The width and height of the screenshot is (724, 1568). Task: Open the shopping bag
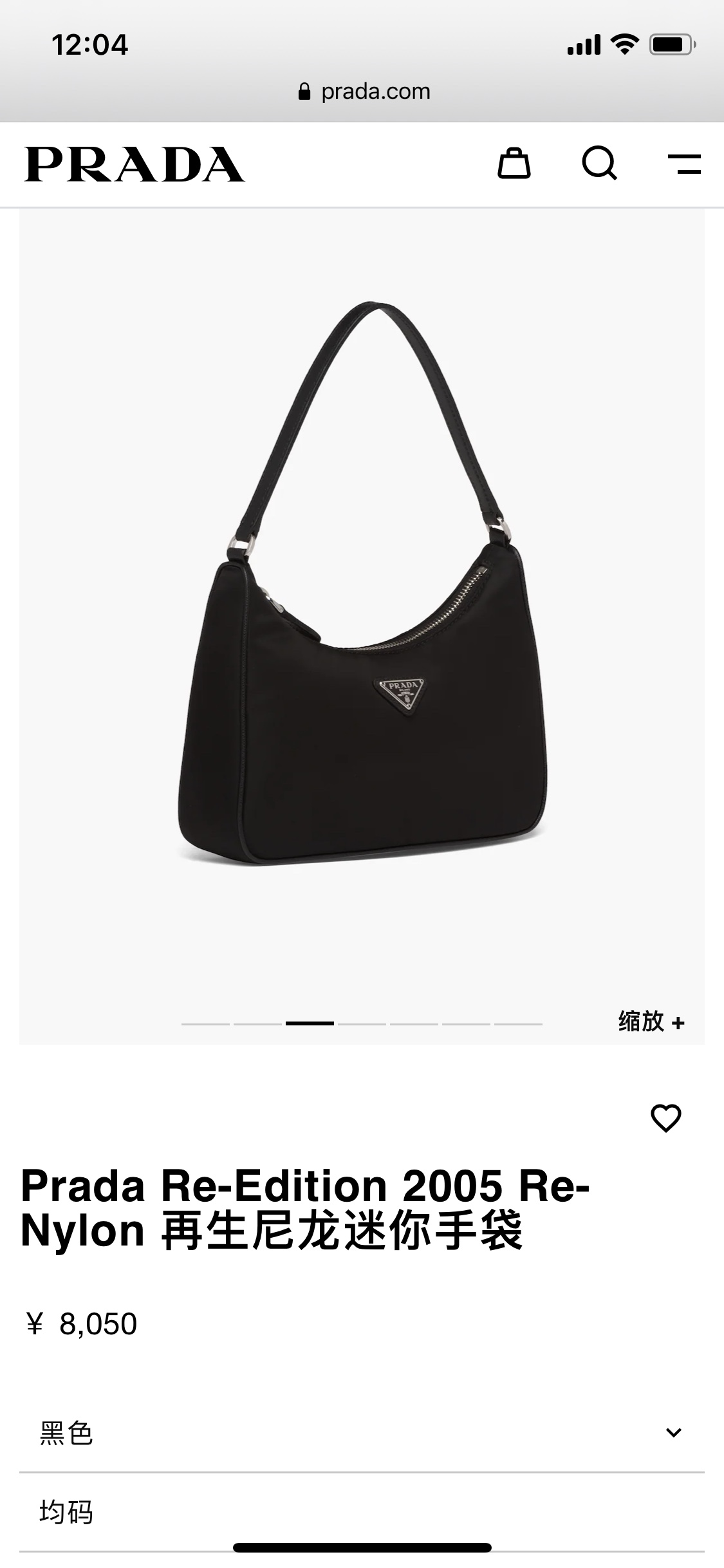point(514,163)
